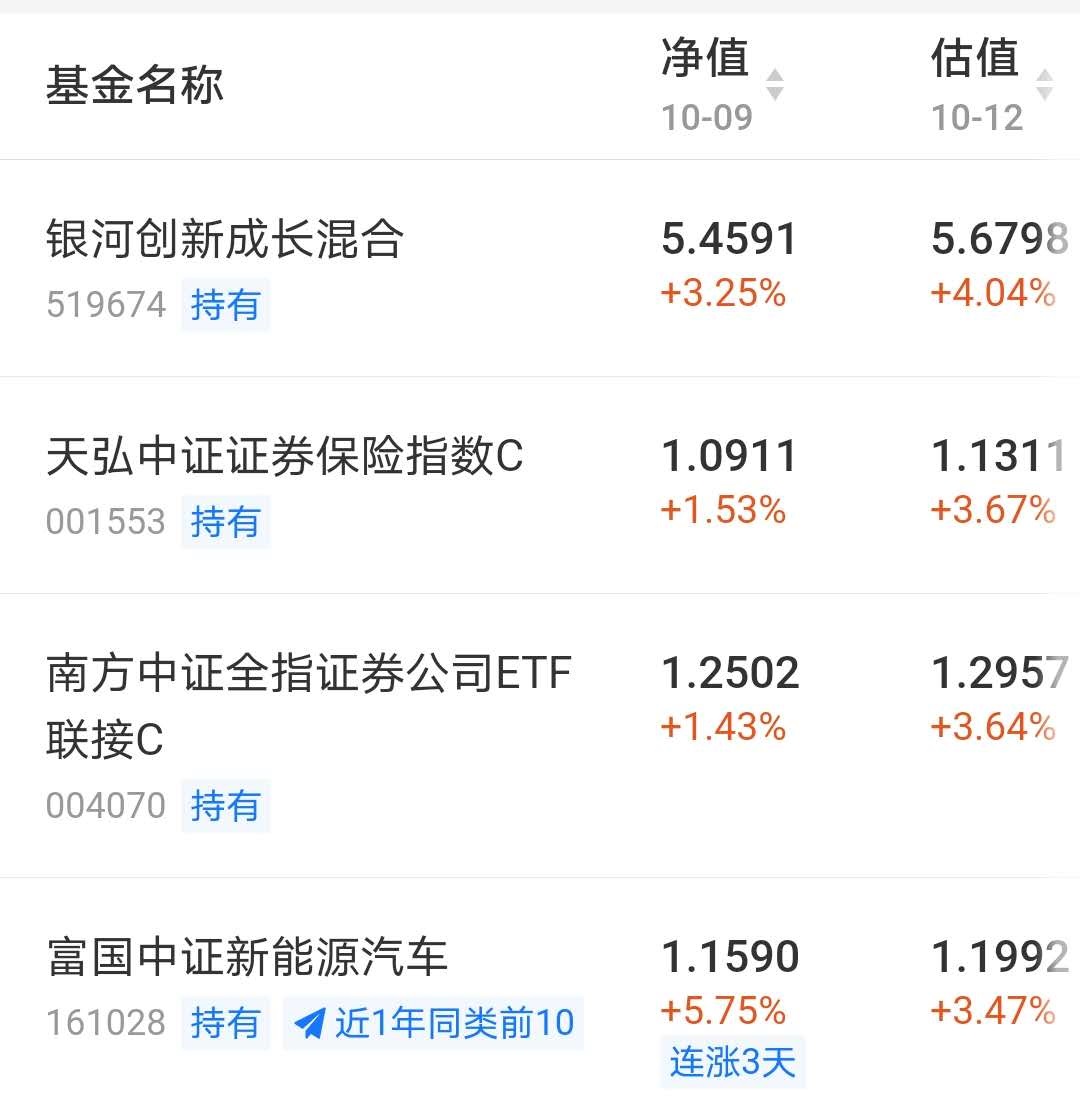Tap the 连涨3天 streak badge

tap(733, 1066)
